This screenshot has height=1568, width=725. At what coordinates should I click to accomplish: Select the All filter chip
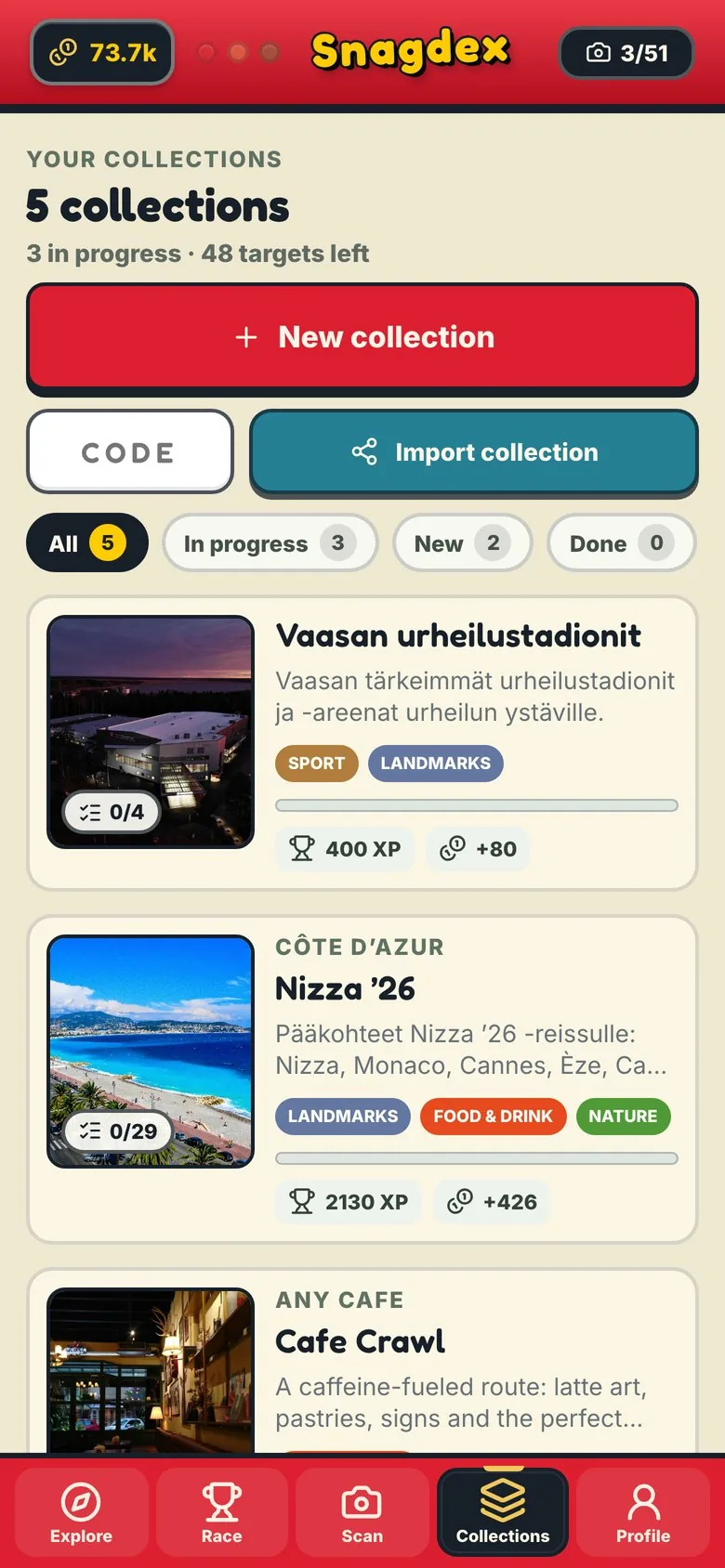pyautogui.click(x=86, y=543)
